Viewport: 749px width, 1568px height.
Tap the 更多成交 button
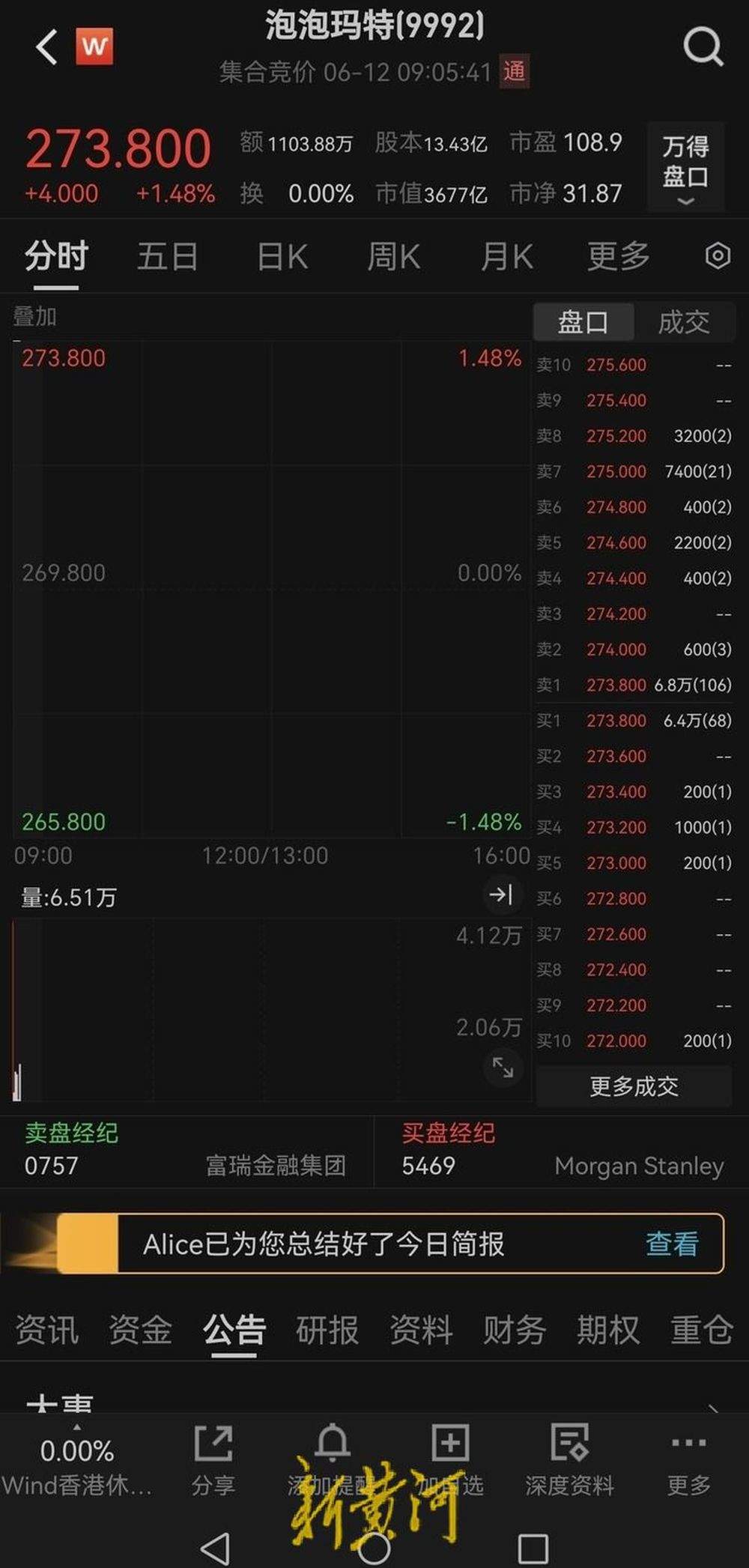(634, 1086)
